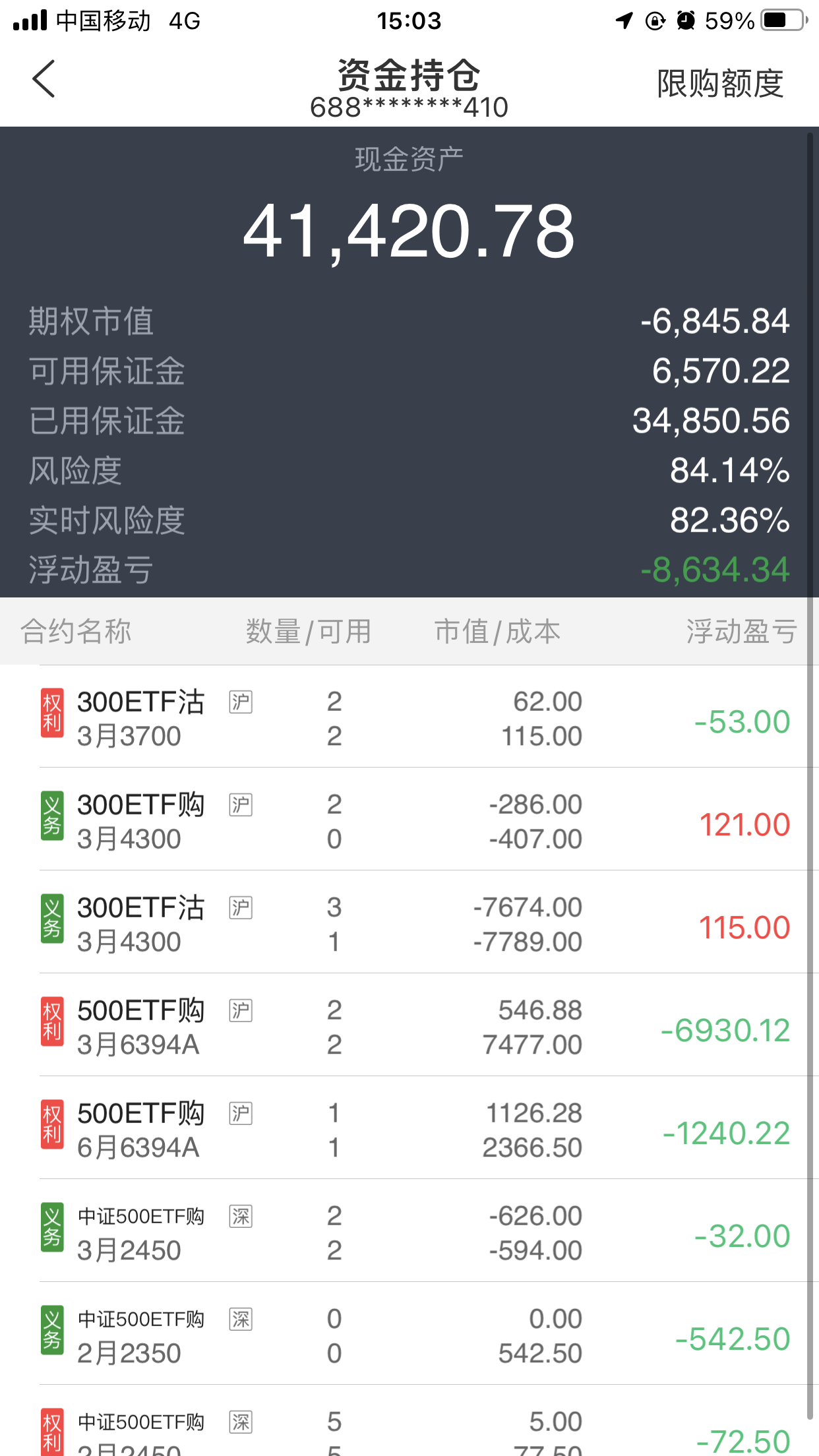Open the 500ETF购 3月6394A position
This screenshot has width=819, height=1456.
click(409, 1027)
